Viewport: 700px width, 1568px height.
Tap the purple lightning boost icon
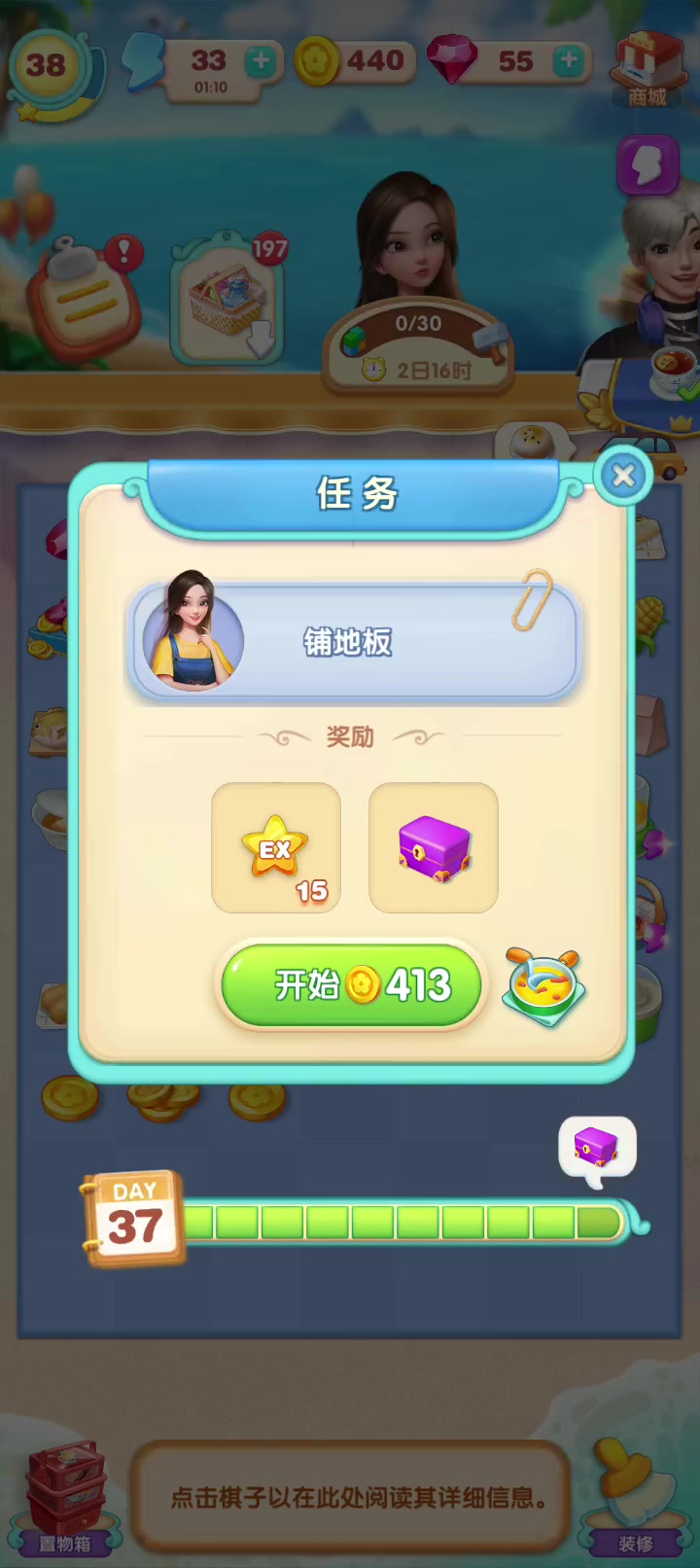point(647,165)
